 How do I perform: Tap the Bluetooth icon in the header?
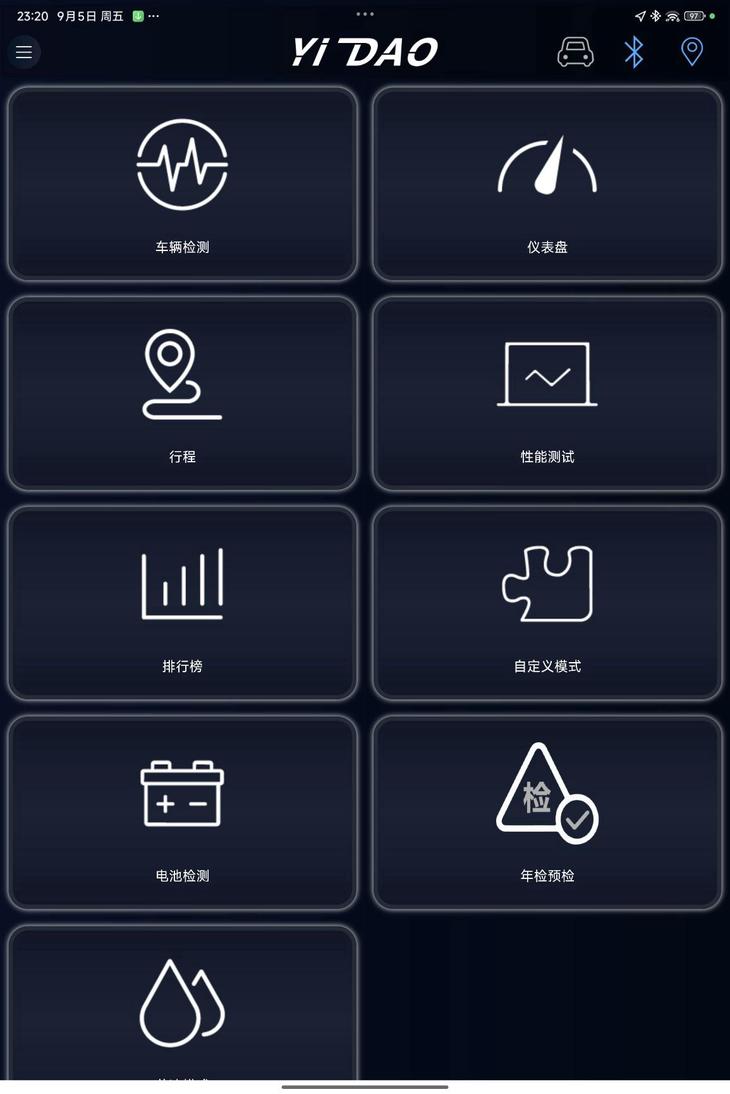tap(633, 51)
